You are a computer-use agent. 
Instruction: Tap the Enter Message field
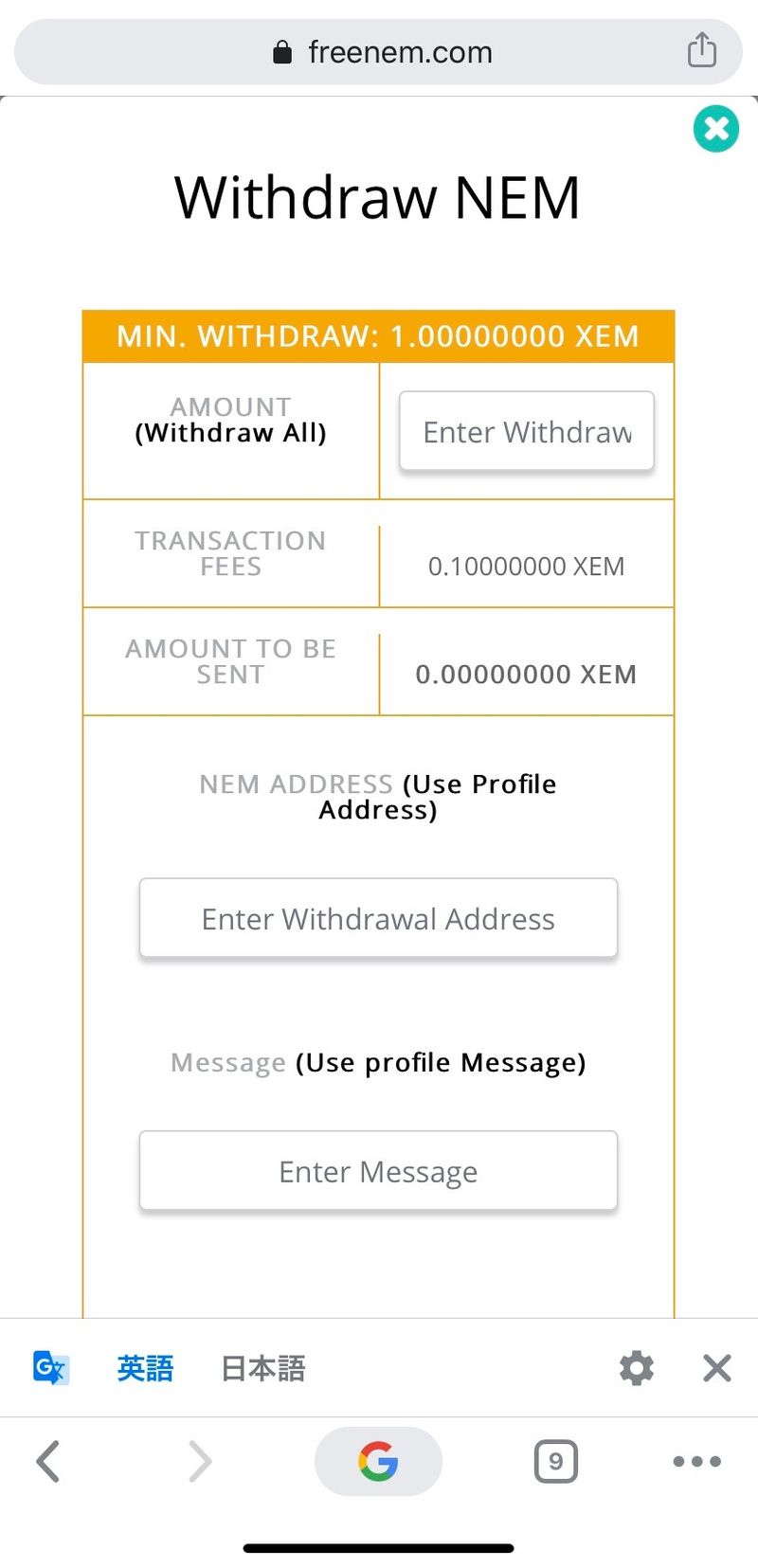pos(378,1172)
